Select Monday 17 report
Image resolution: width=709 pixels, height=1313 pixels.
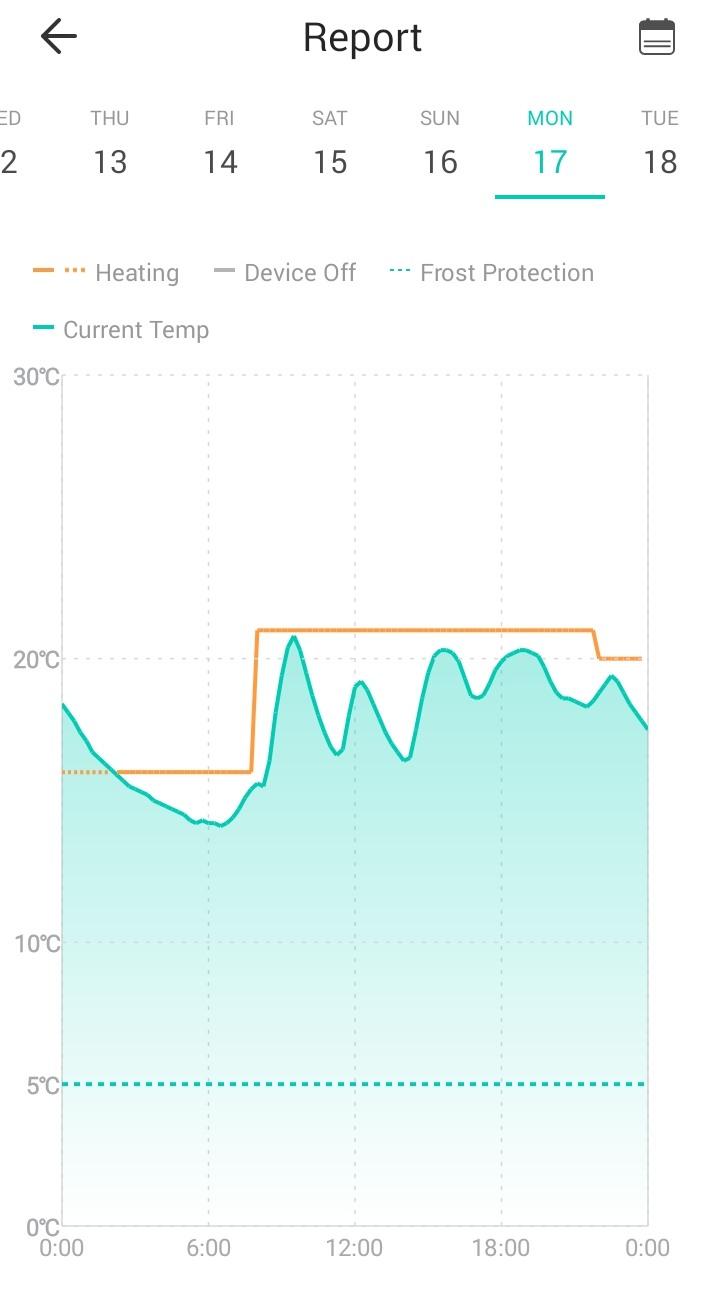550,143
